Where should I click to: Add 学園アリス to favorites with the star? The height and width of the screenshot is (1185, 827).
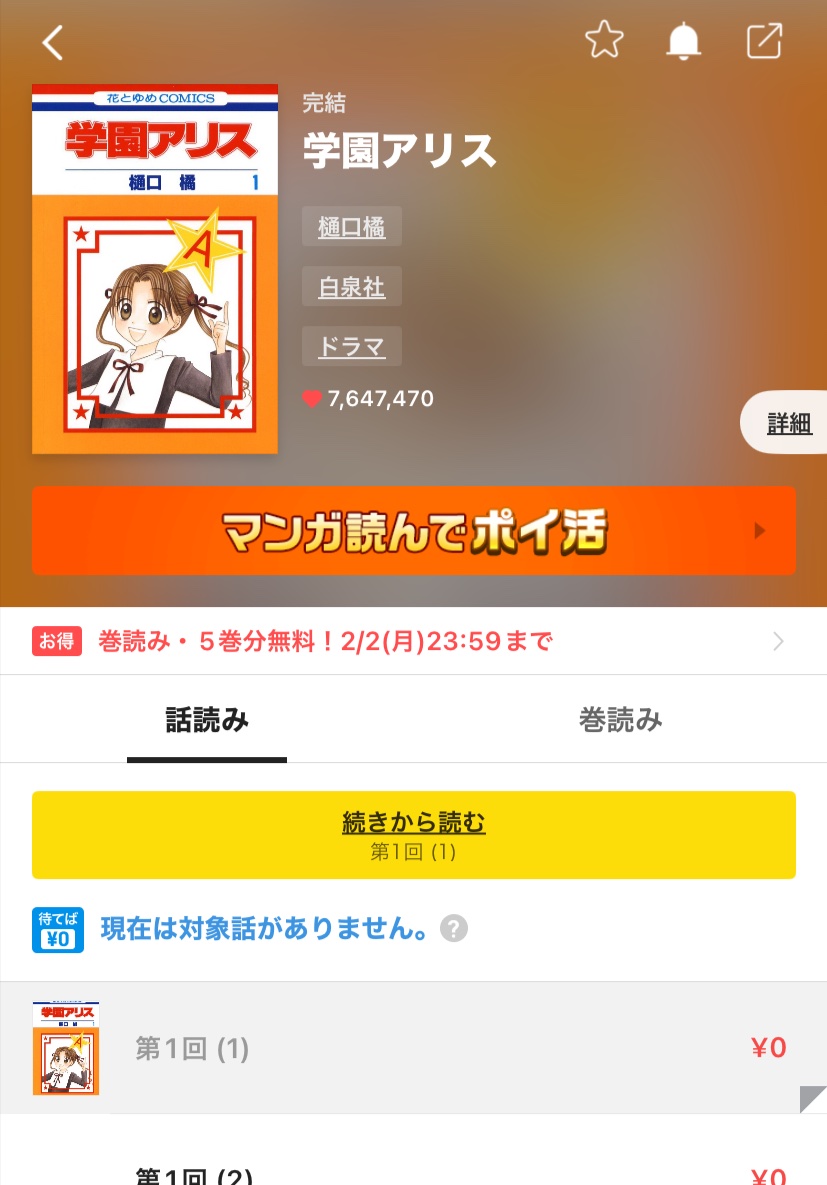click(604, 41)
